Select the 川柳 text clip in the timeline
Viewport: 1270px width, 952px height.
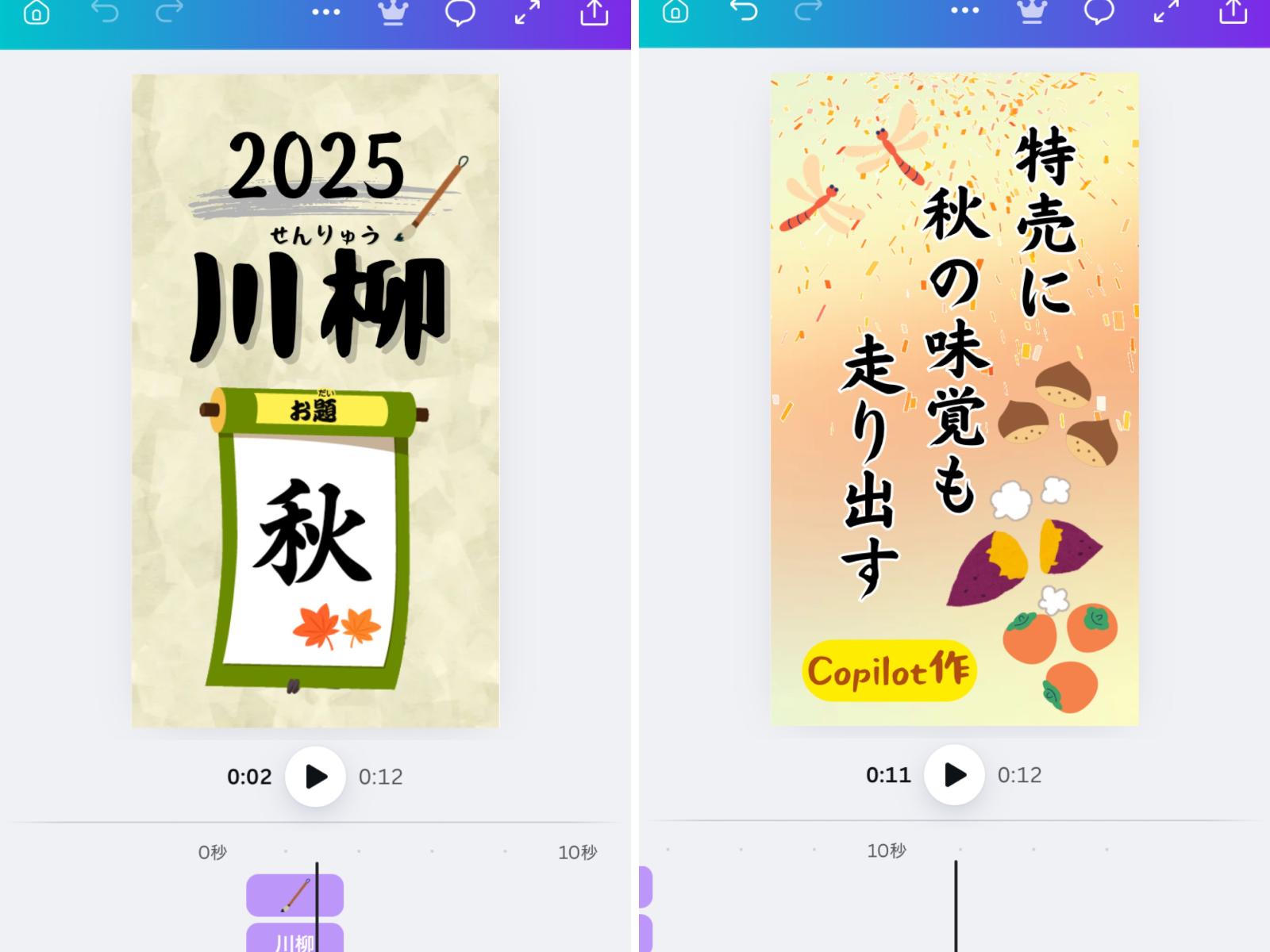pyautogui.click(x=294, y=939)
